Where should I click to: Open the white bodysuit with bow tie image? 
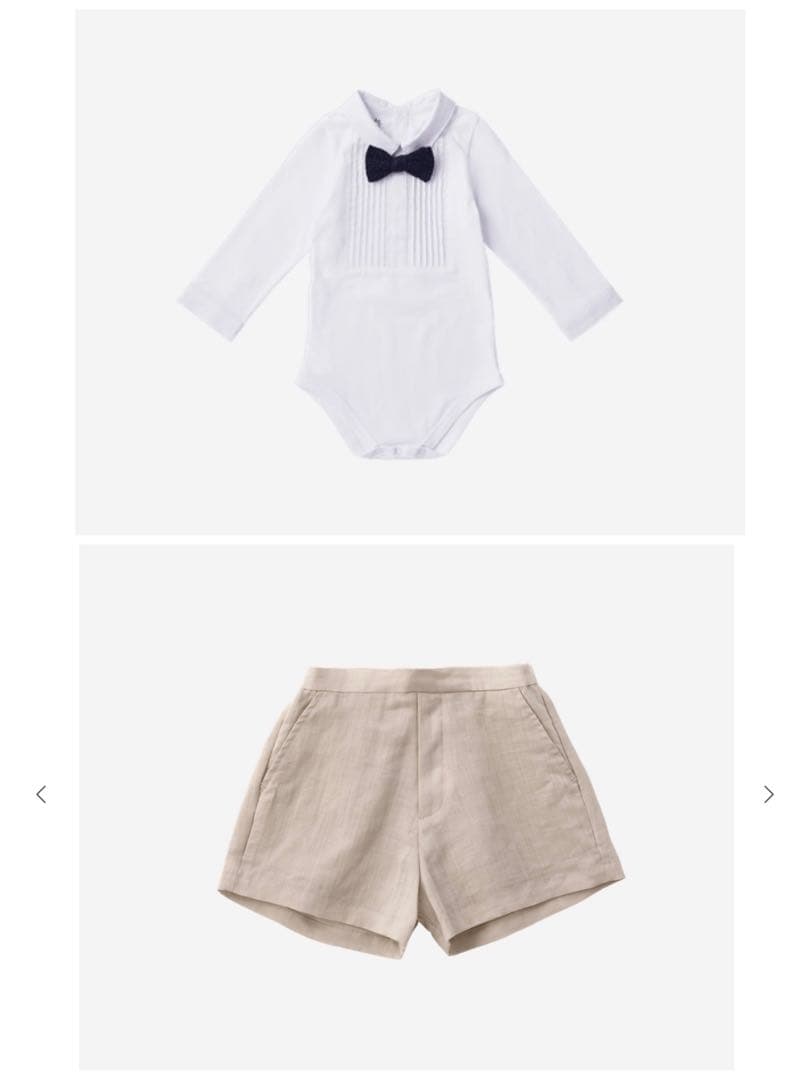tap(410, 272)
